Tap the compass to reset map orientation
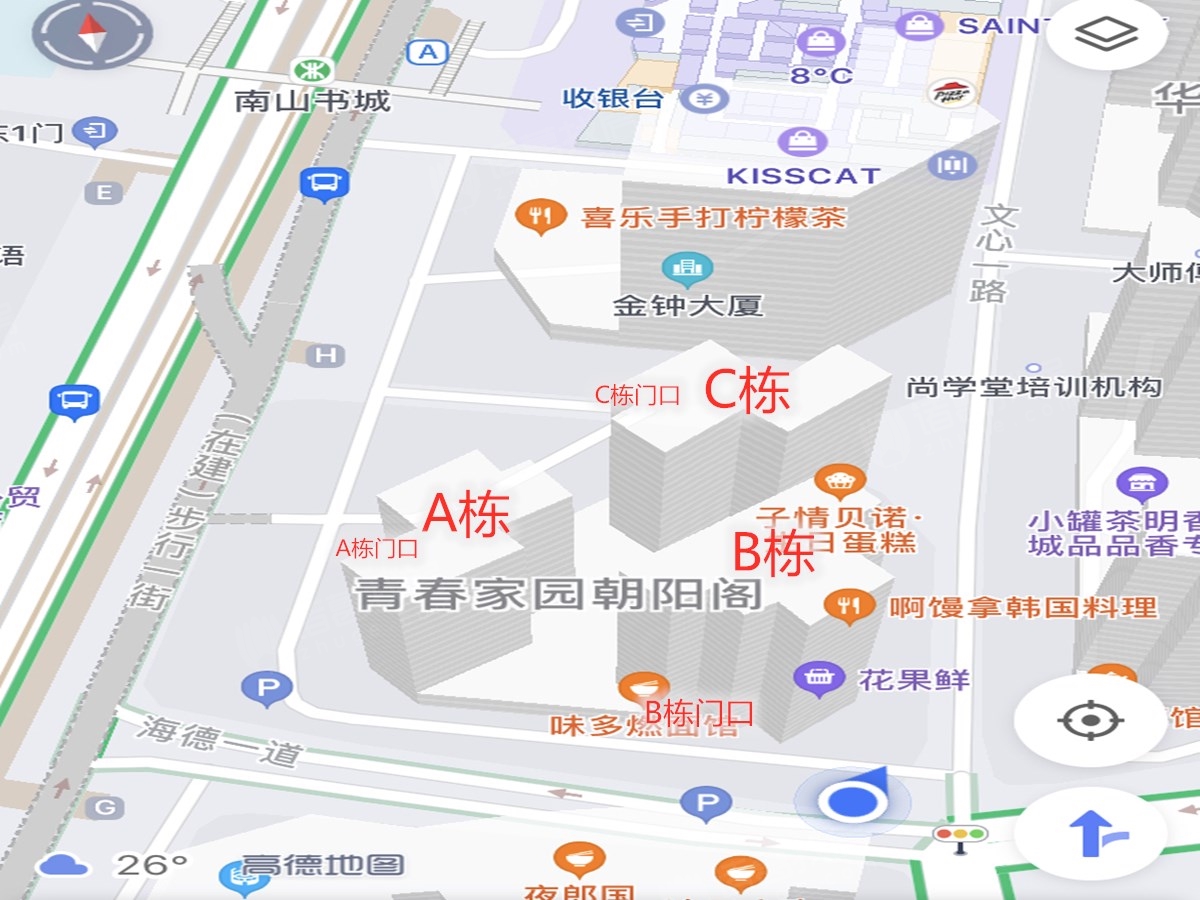 coord(92,35)
